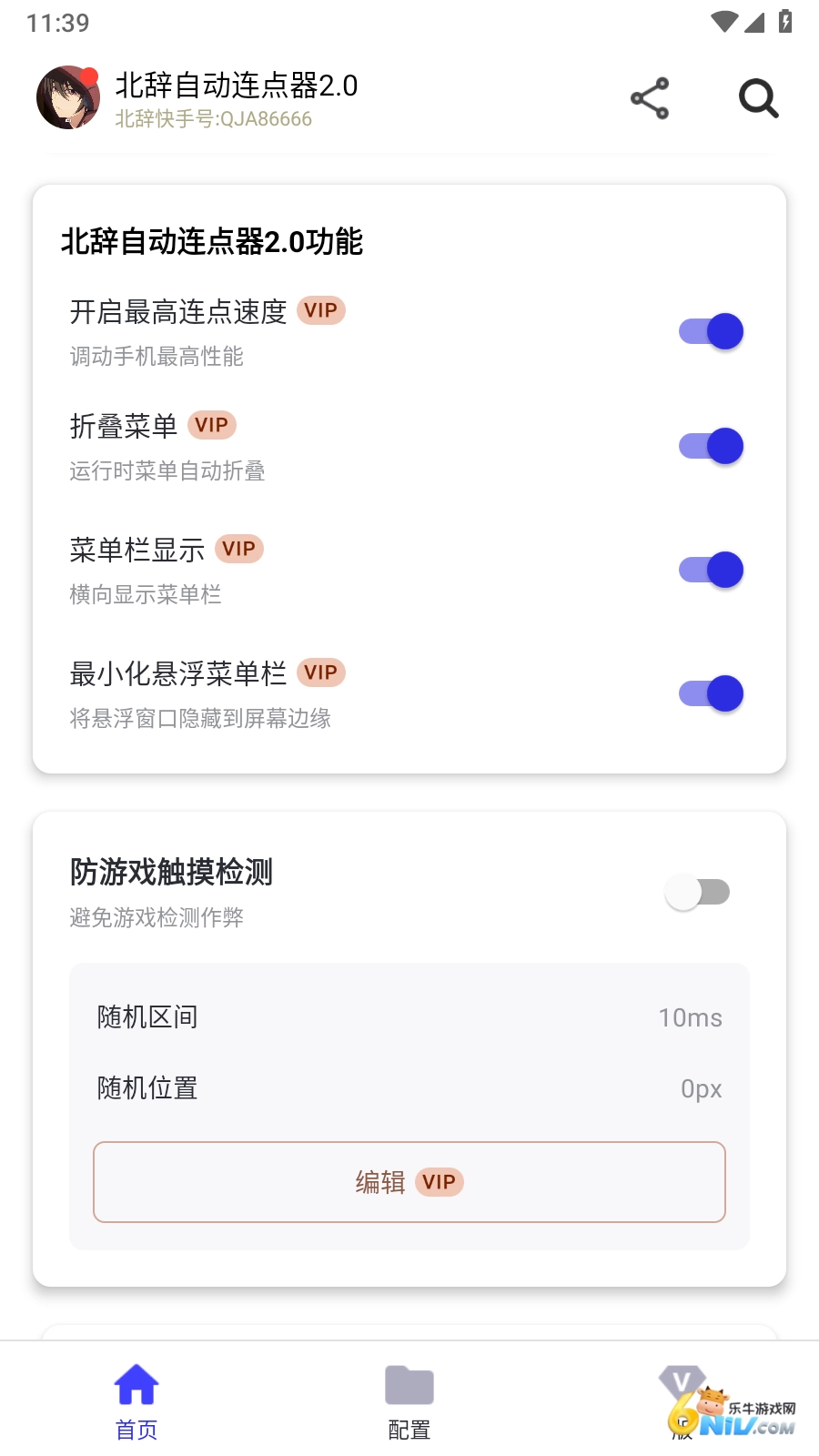This screenshot has width=819, height=1456.
Task: Toggle off the 菜单栏显示 switch
Action: [712, 570]
